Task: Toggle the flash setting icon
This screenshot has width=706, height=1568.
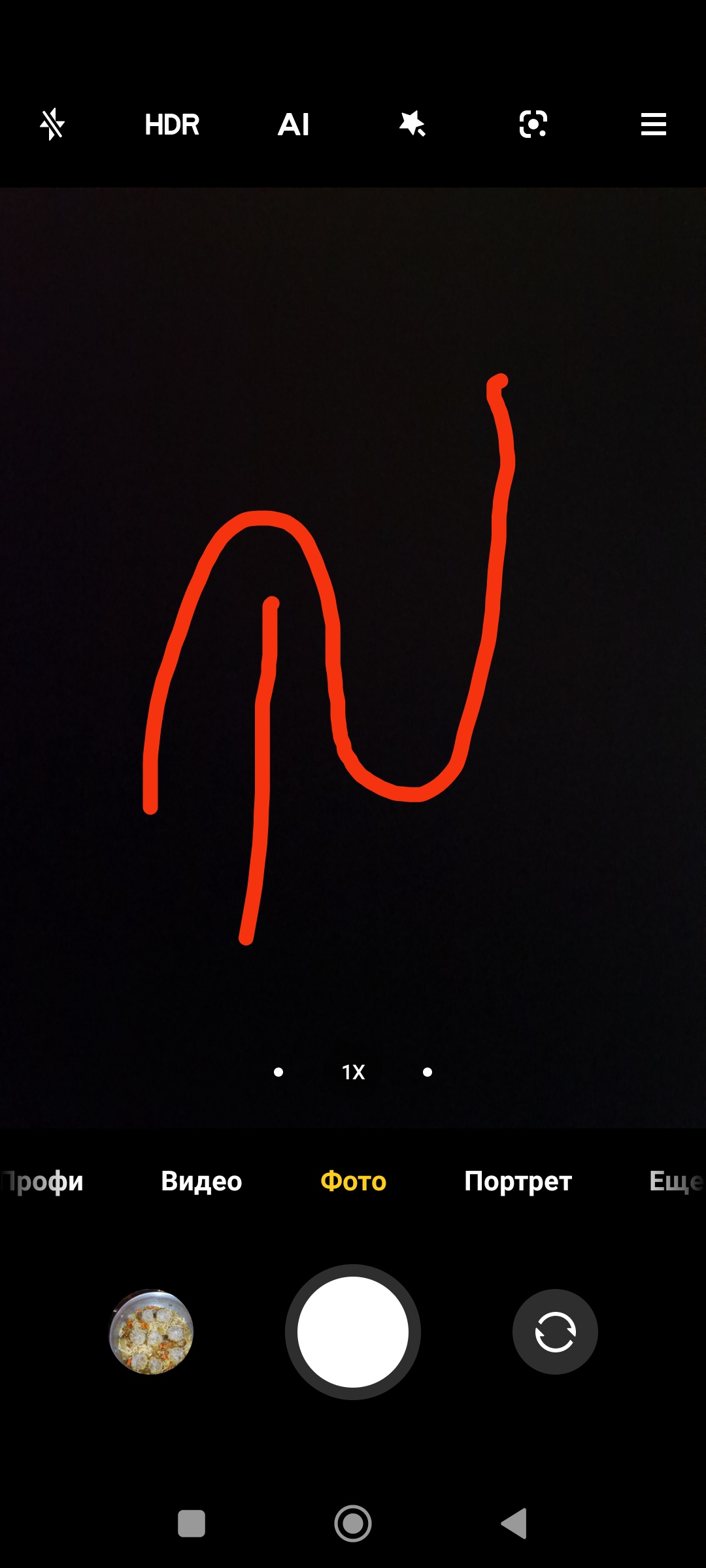Action: (52, 124)
